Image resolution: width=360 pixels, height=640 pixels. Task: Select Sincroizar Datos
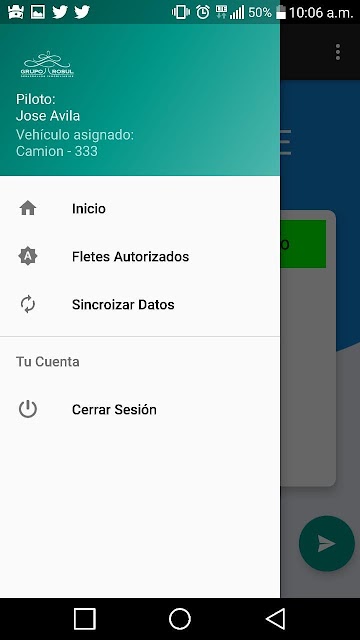(140, 304)
